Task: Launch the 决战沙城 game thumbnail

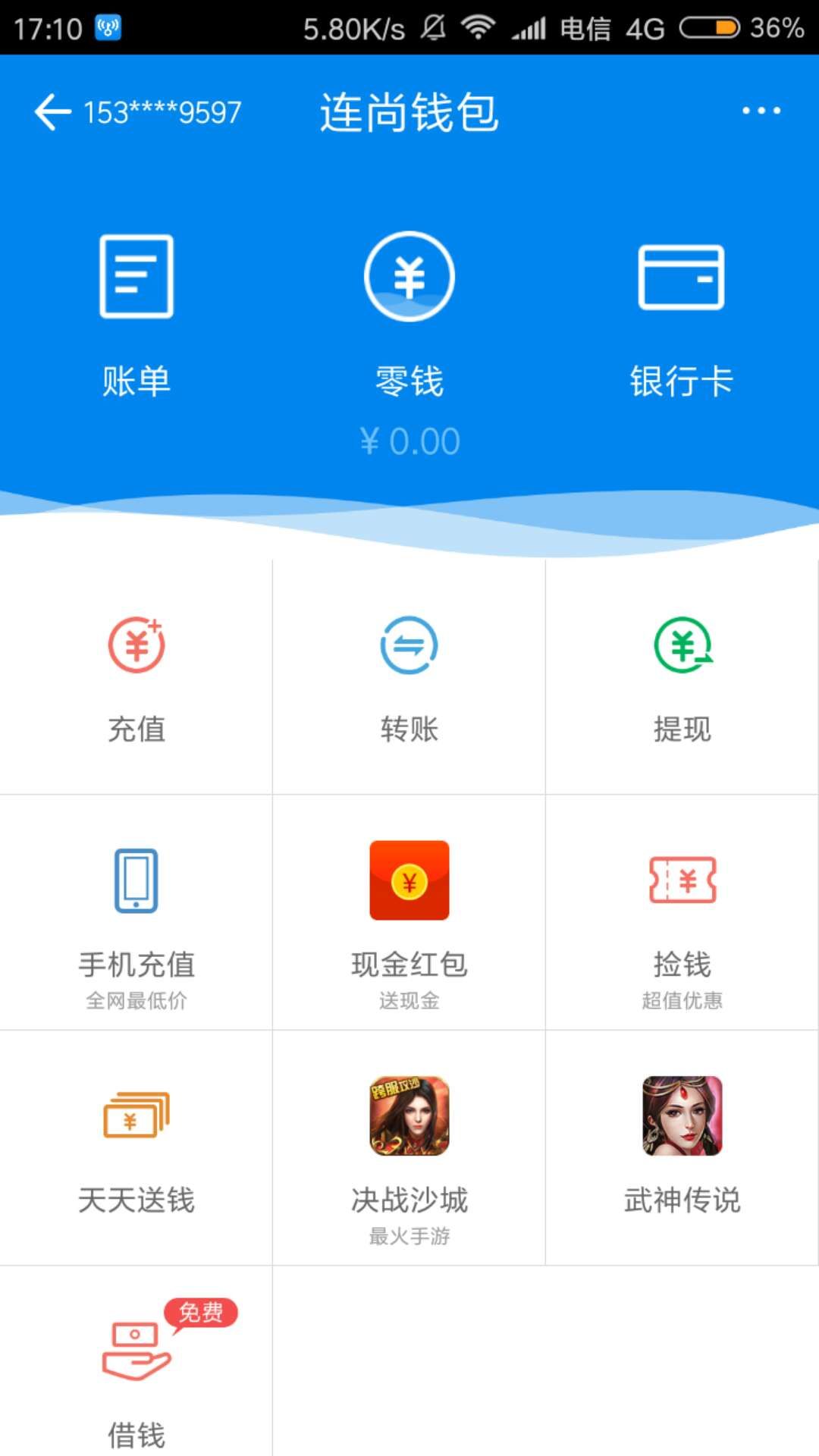Action: point(409,1115)
